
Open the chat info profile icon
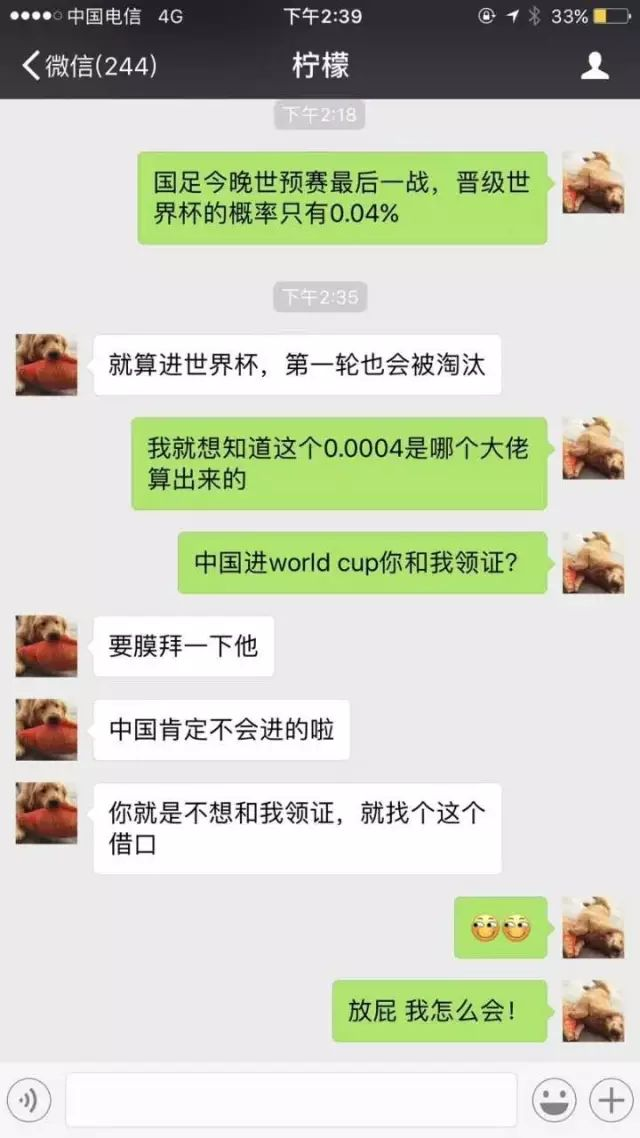595,67
